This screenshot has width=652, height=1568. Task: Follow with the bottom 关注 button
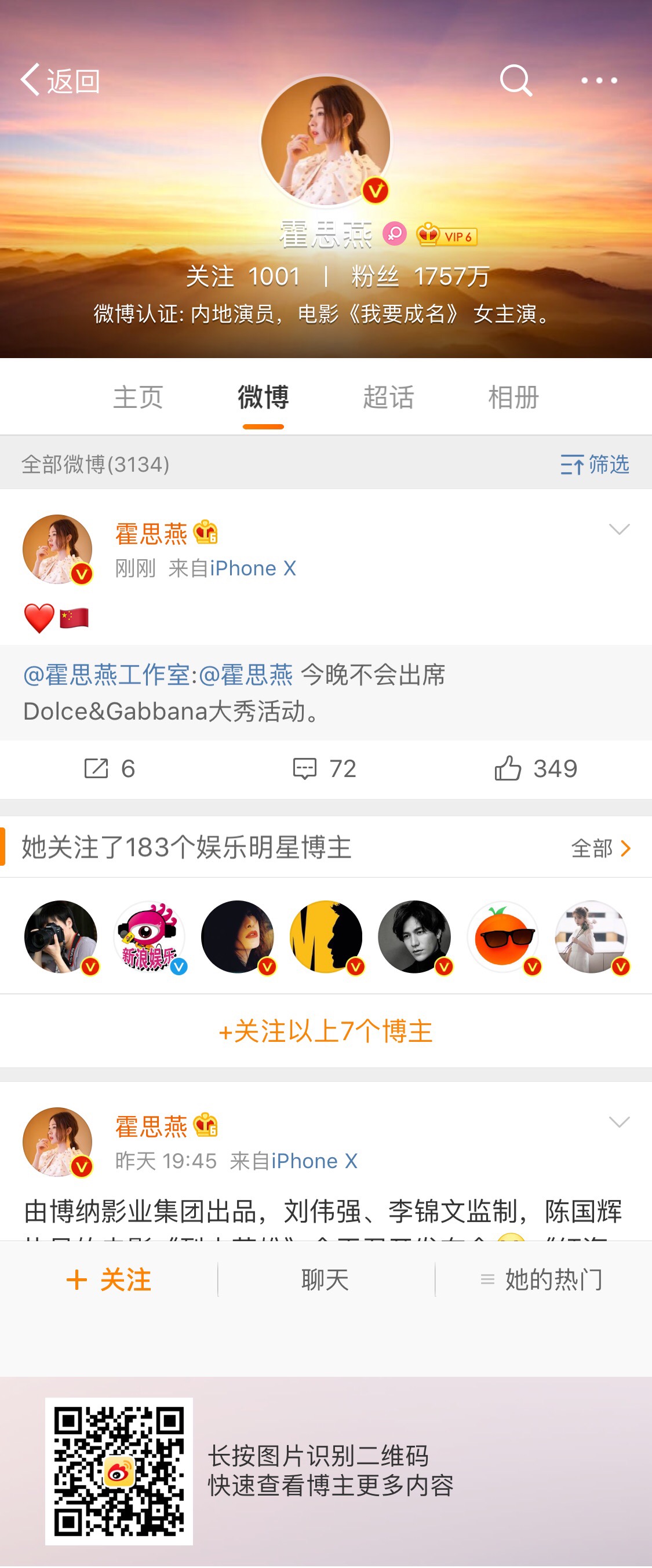109,1279
